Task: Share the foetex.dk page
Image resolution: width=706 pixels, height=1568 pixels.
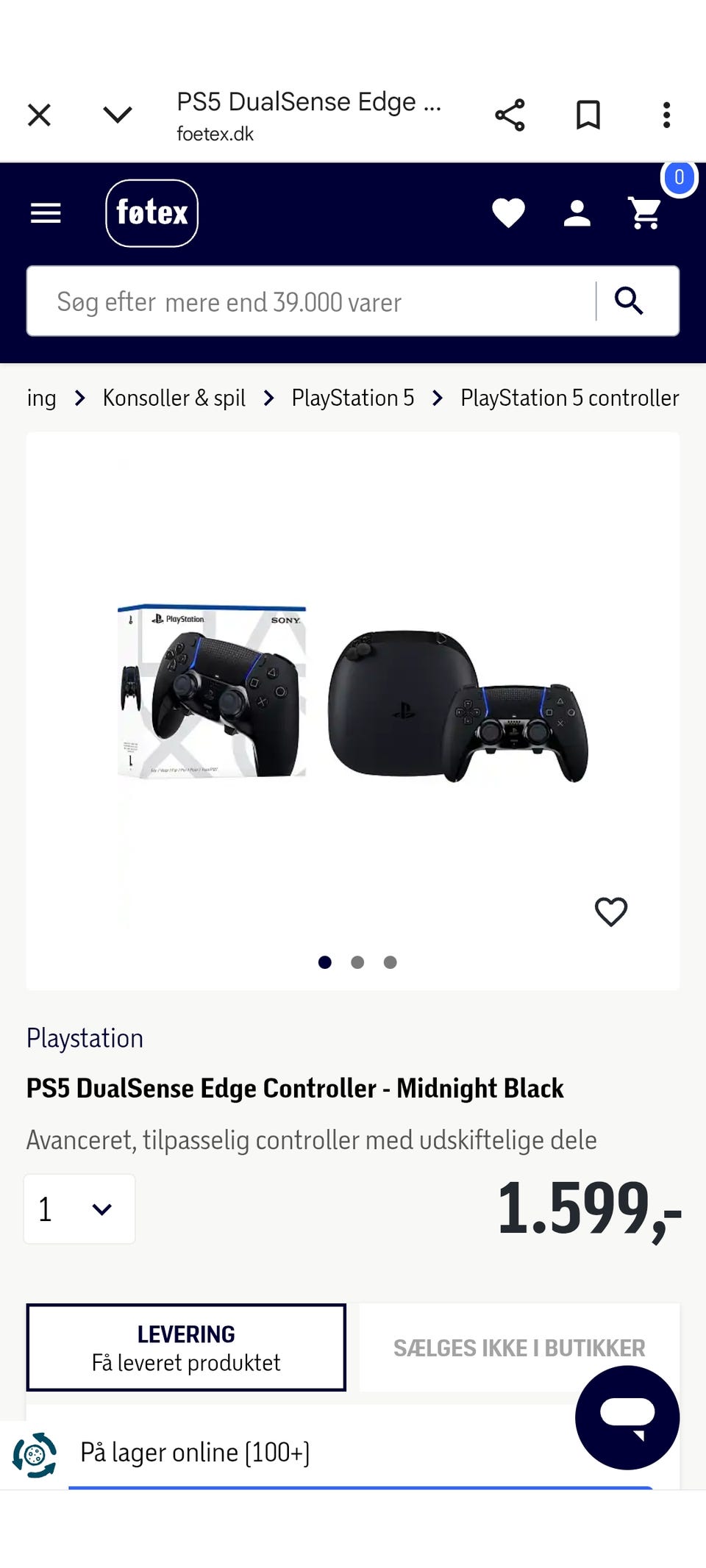Action: [510, 115]
